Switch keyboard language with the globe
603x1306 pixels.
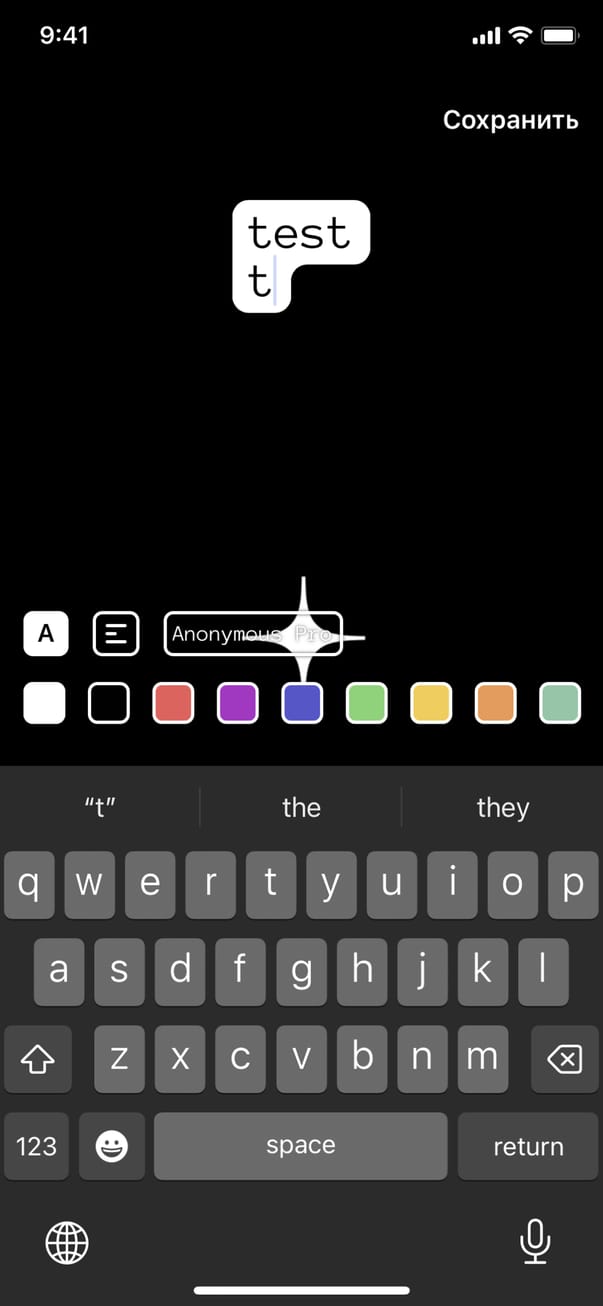[67, 1243]
